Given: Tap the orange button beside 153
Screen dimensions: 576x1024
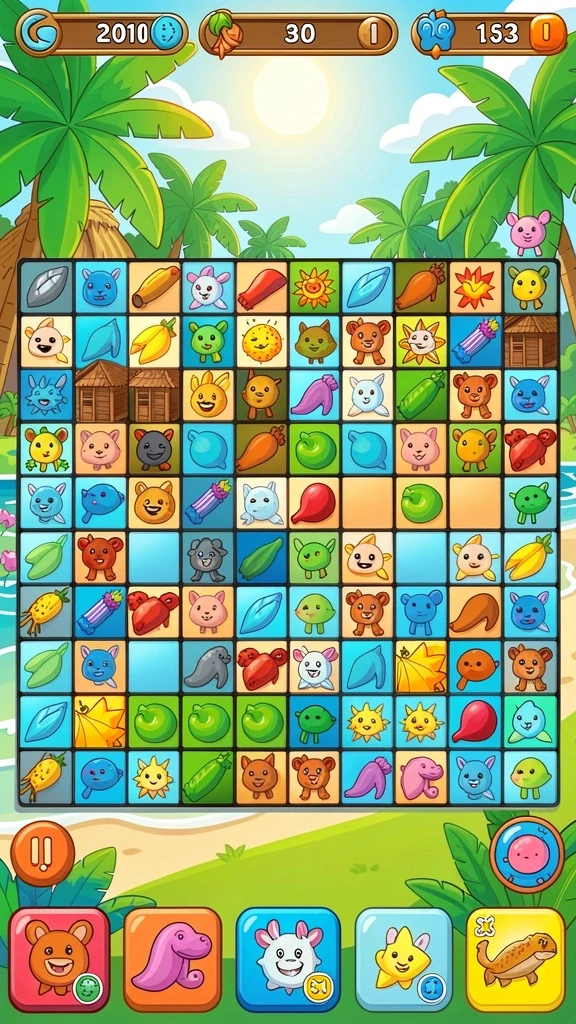Looking at the screenshot, I should pyautogui.click(x=547, y=33).
